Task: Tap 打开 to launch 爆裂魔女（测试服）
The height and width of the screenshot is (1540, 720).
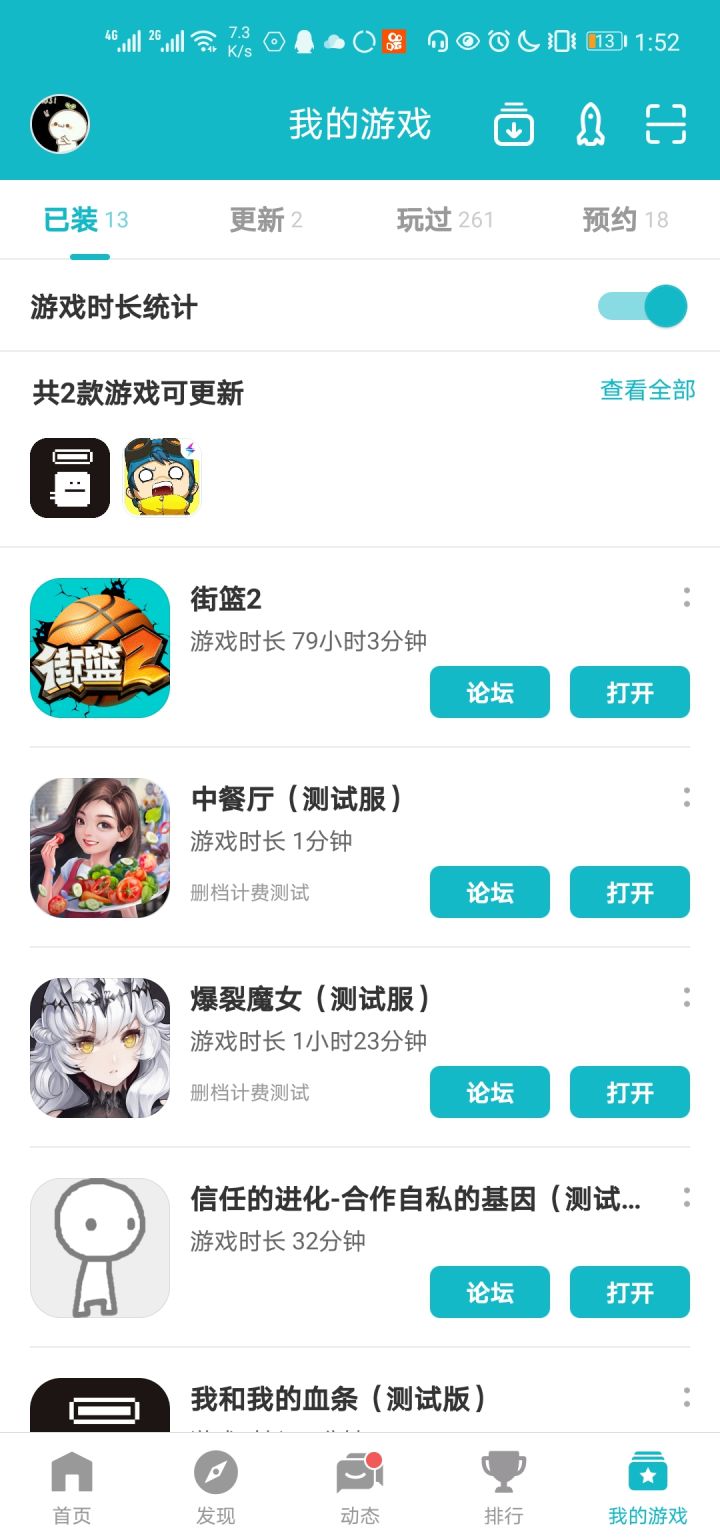Action: point(629,1092)
